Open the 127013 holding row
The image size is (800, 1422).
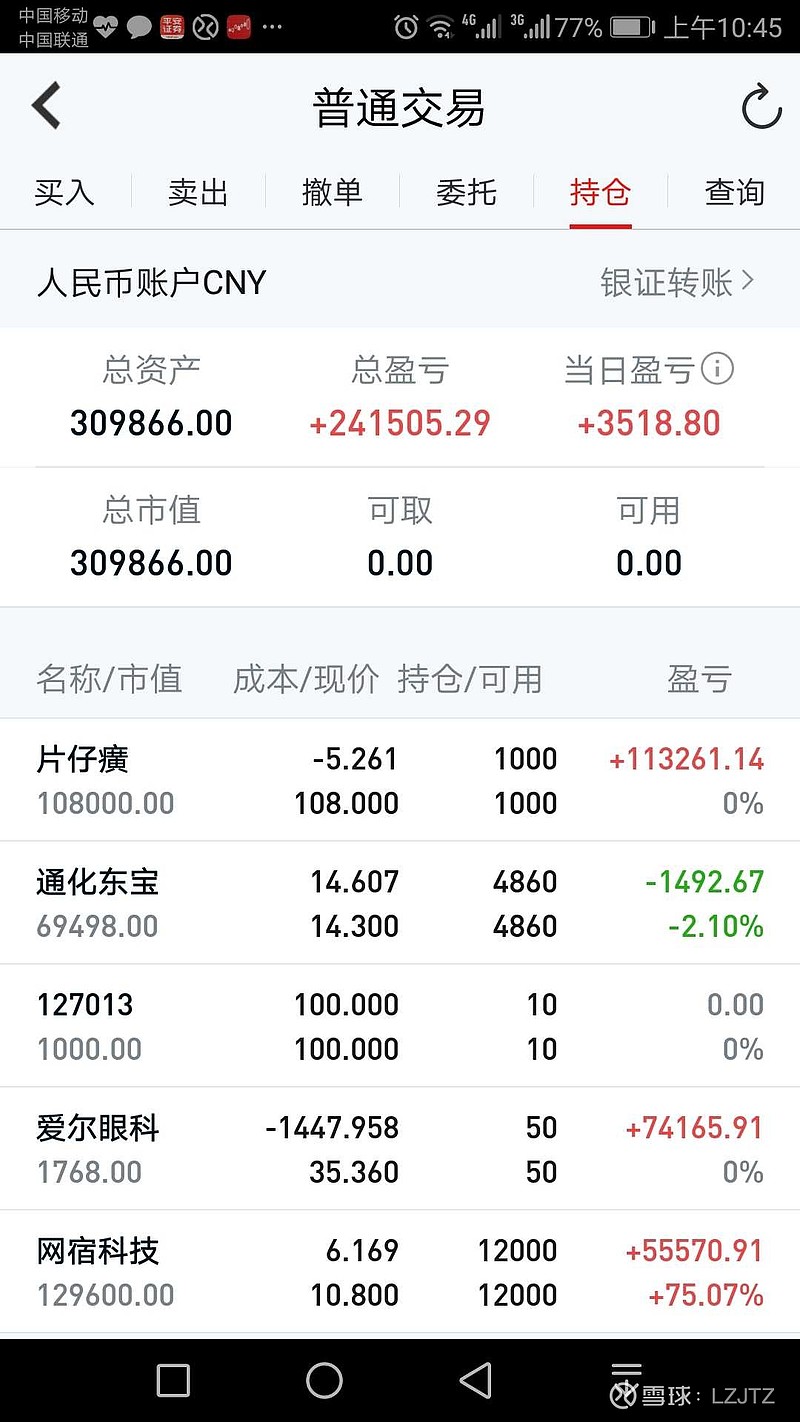400,1026
